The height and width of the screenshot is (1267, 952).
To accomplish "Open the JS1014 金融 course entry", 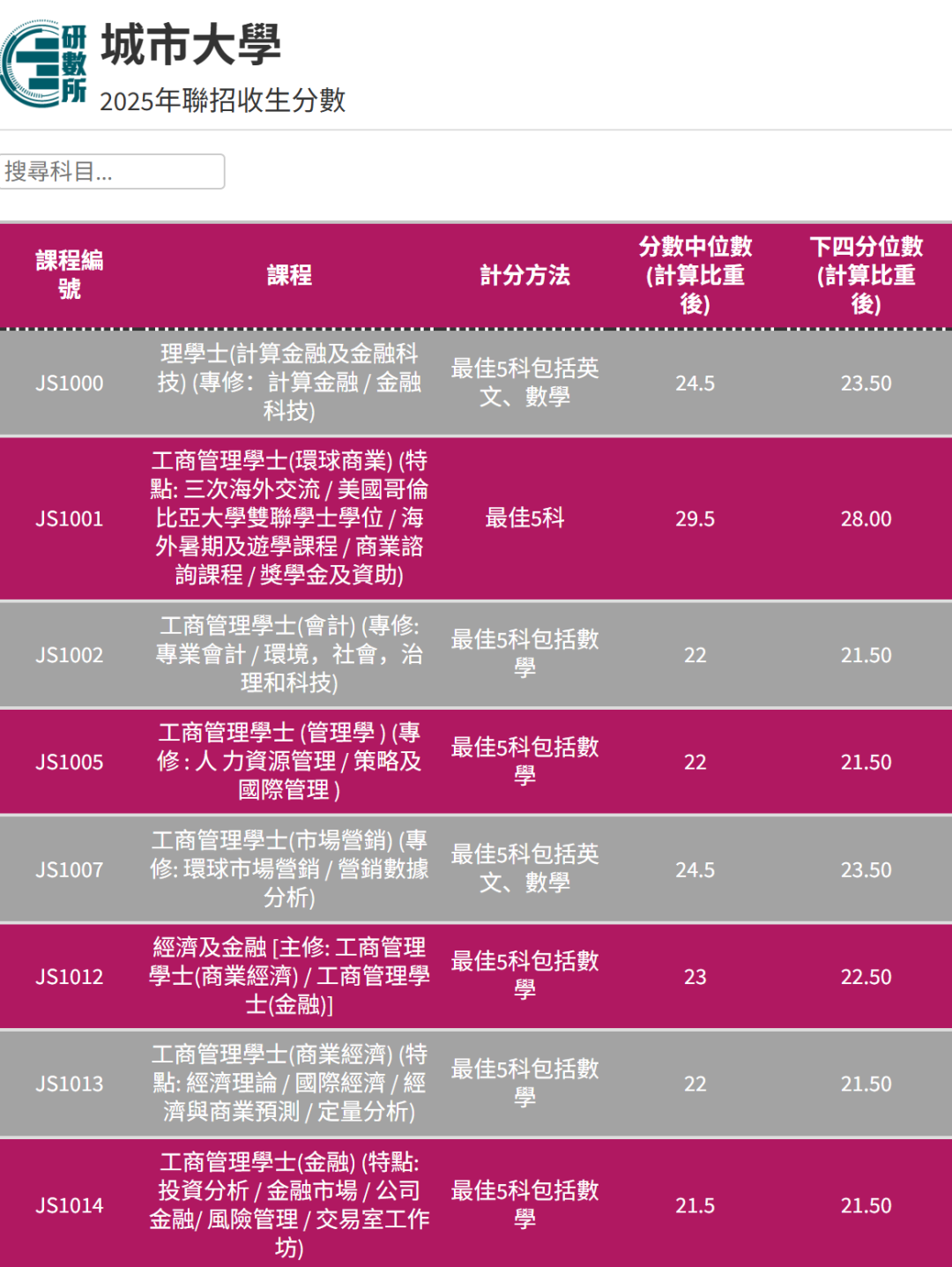I will click(289, 1204).
